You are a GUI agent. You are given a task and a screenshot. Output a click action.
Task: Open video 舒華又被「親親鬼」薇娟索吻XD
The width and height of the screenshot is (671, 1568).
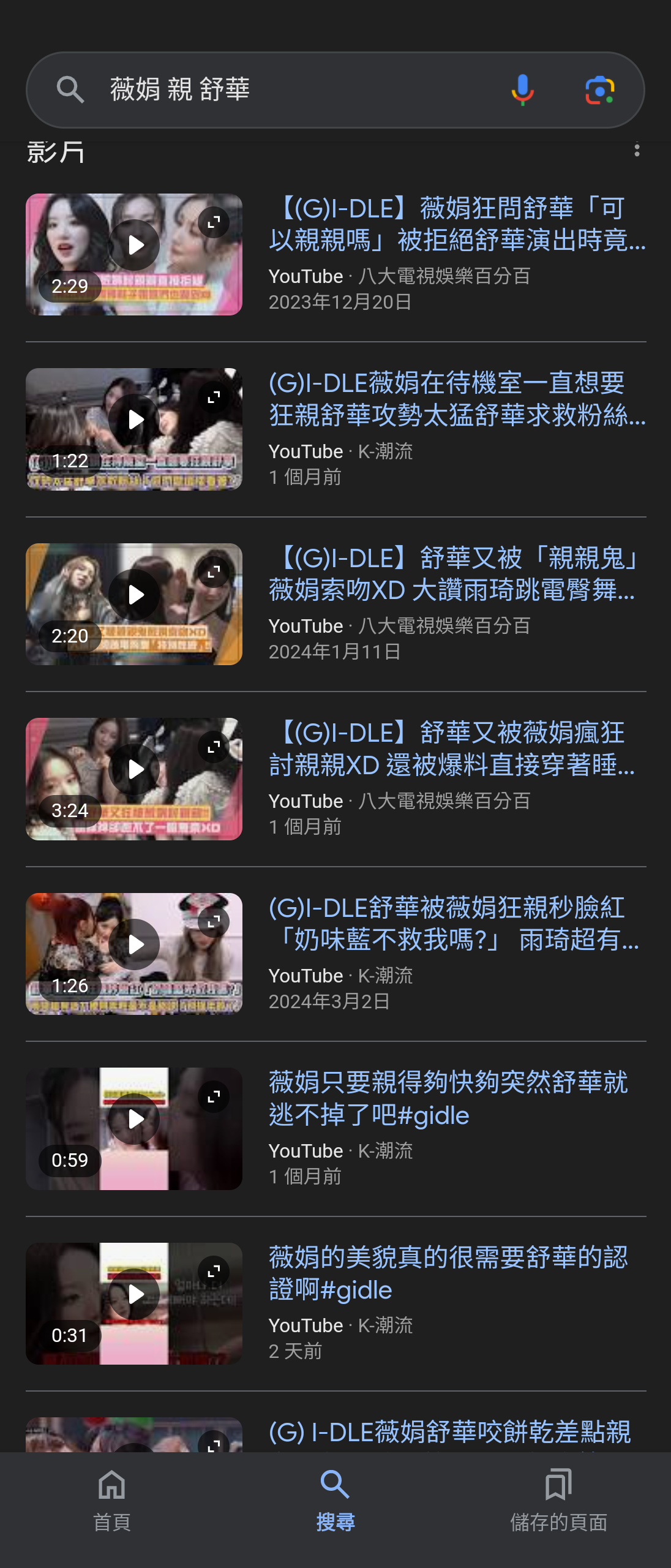tap(457, 574)
